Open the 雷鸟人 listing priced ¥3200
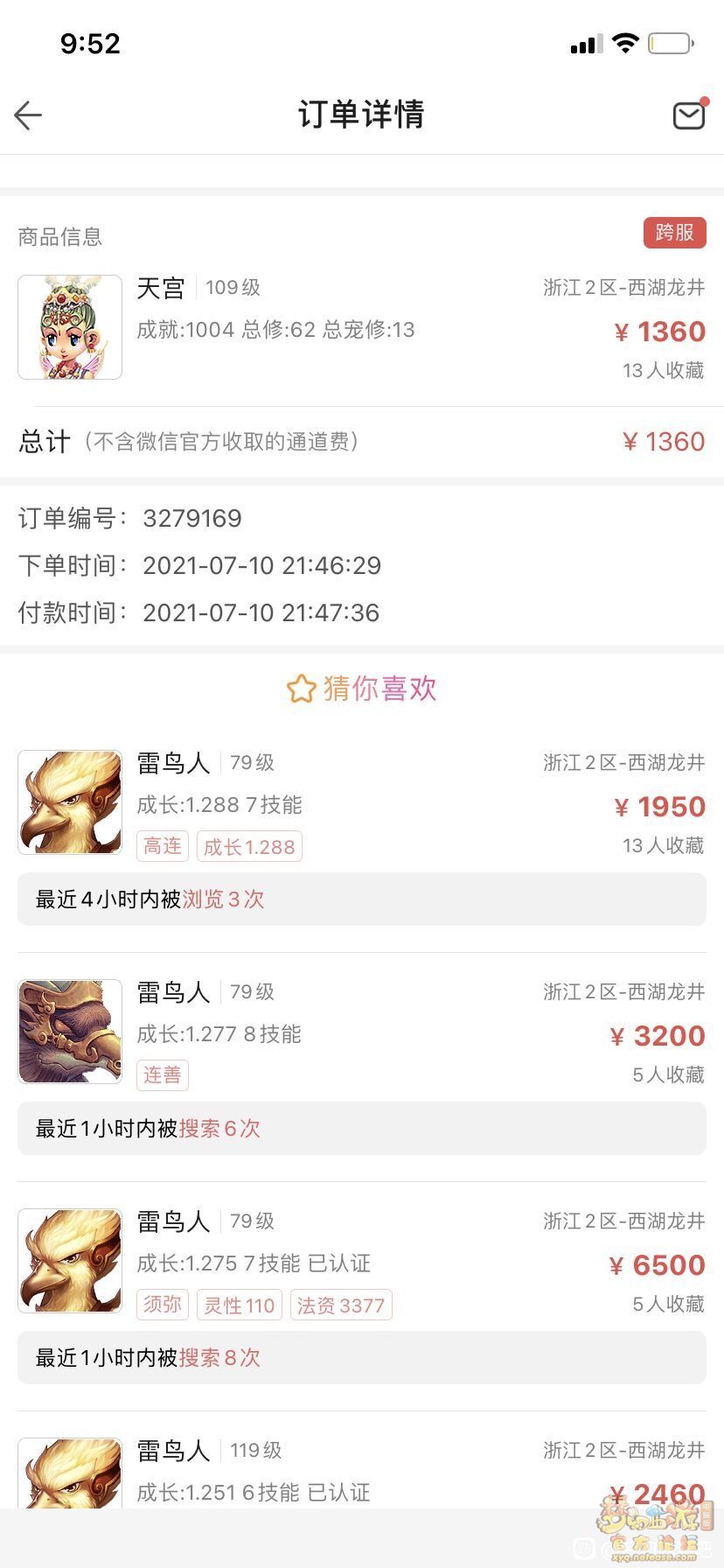Viewport: 724px width, 1568px height. tap(360, 1032)
